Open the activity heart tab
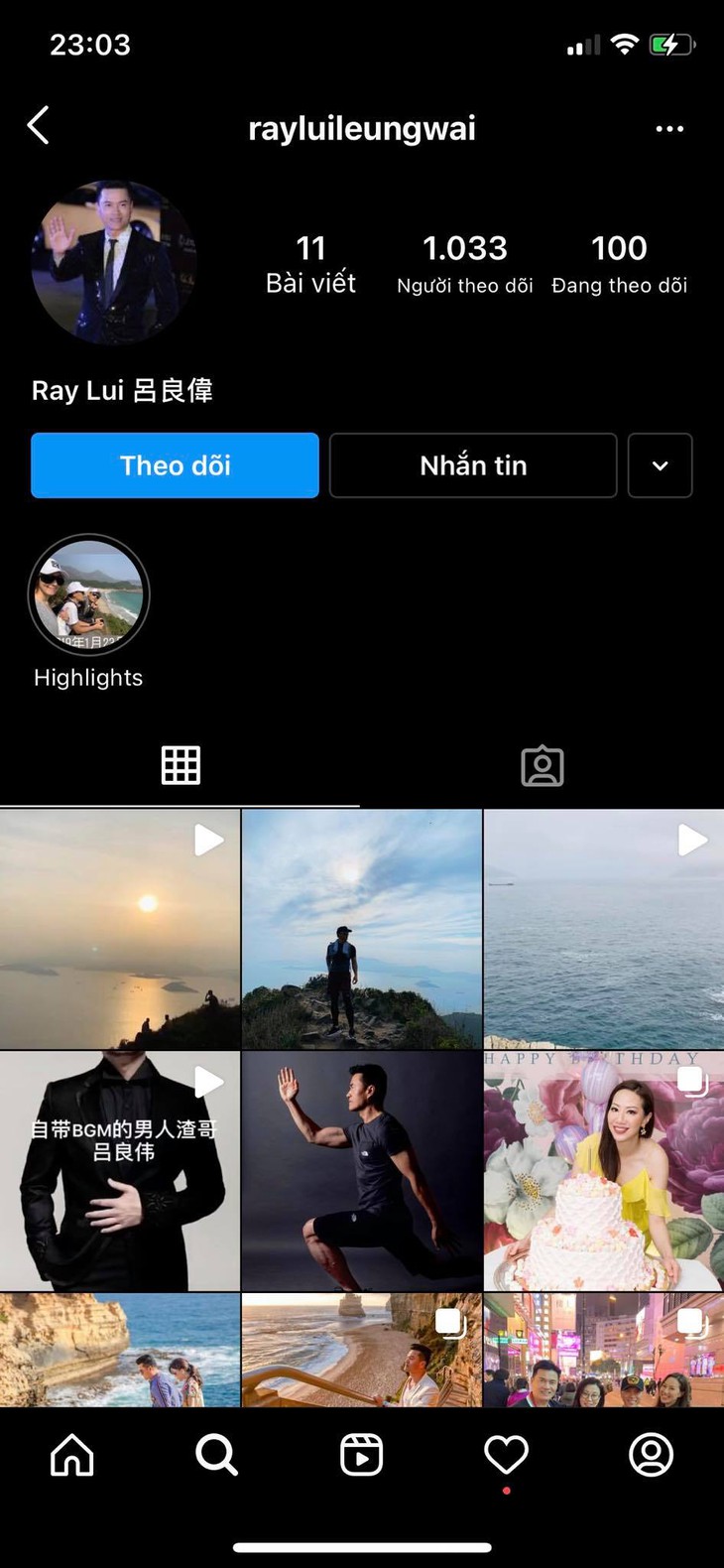 click(x=506, y=1456)
